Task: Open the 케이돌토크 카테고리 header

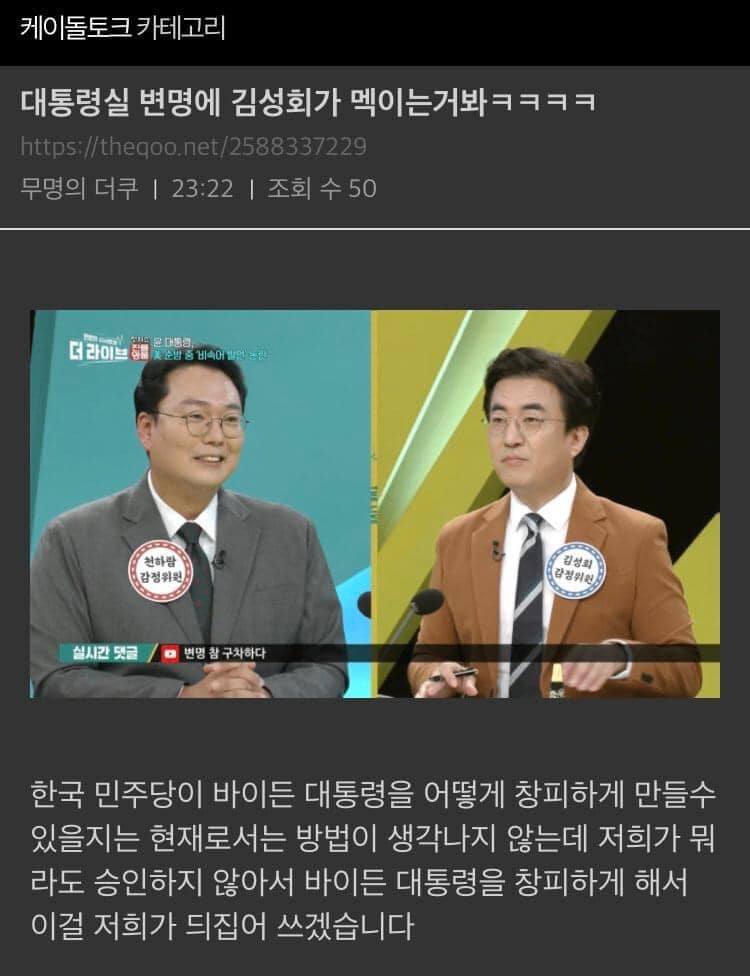Action: (123, 27)
